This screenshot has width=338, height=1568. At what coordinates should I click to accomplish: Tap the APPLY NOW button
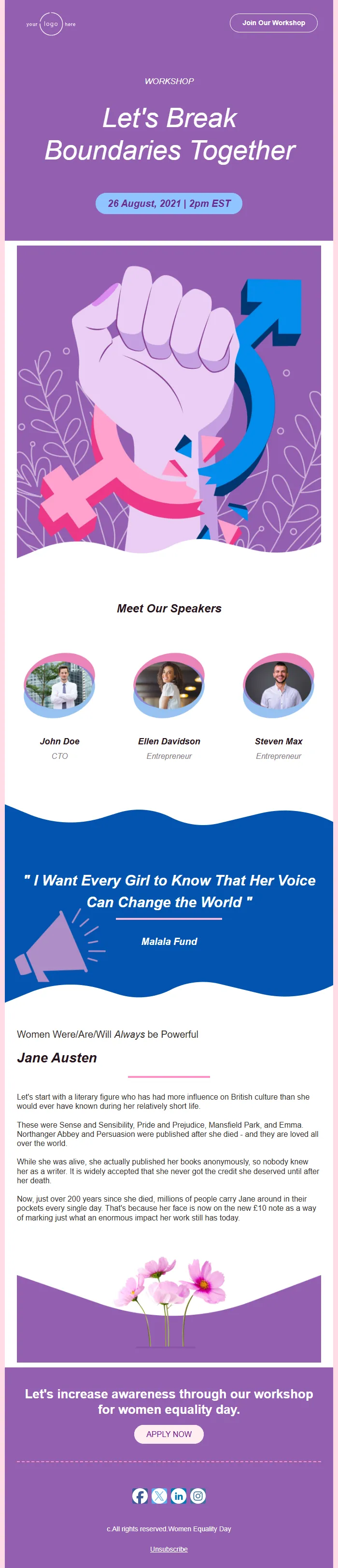point(169,1434)
